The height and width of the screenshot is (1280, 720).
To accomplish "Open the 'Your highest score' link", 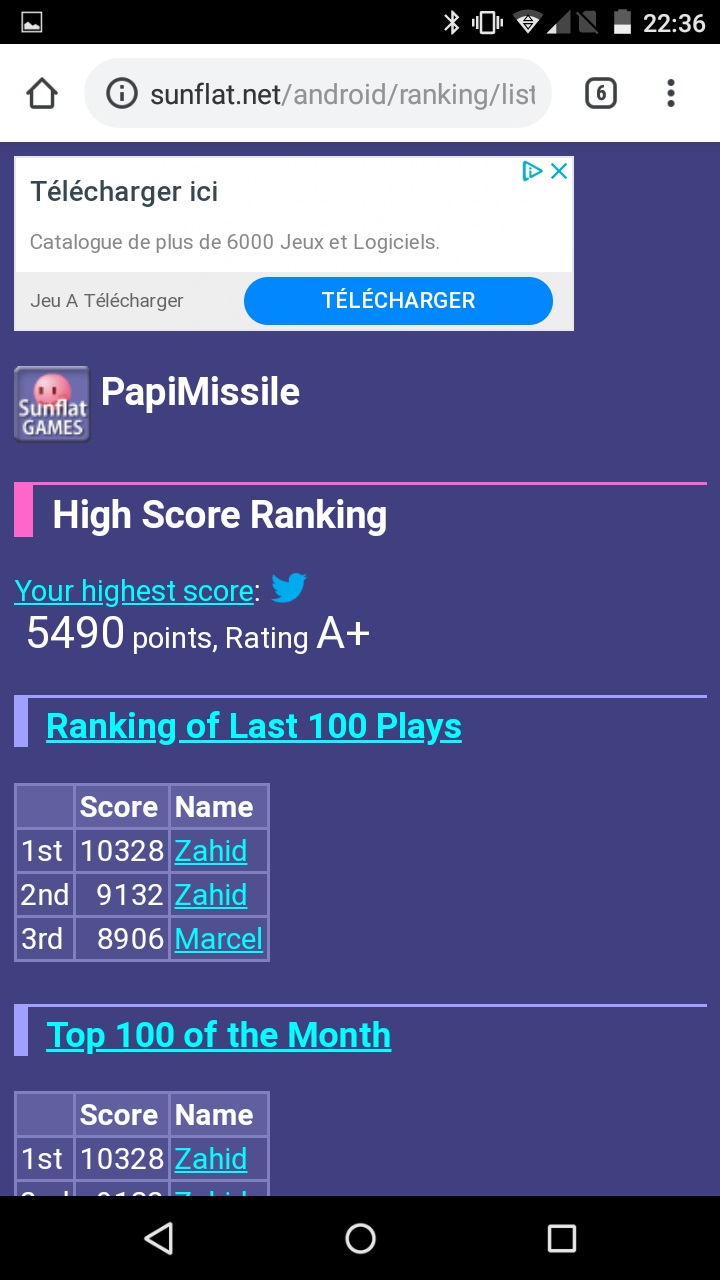I will tap(134, 591).
